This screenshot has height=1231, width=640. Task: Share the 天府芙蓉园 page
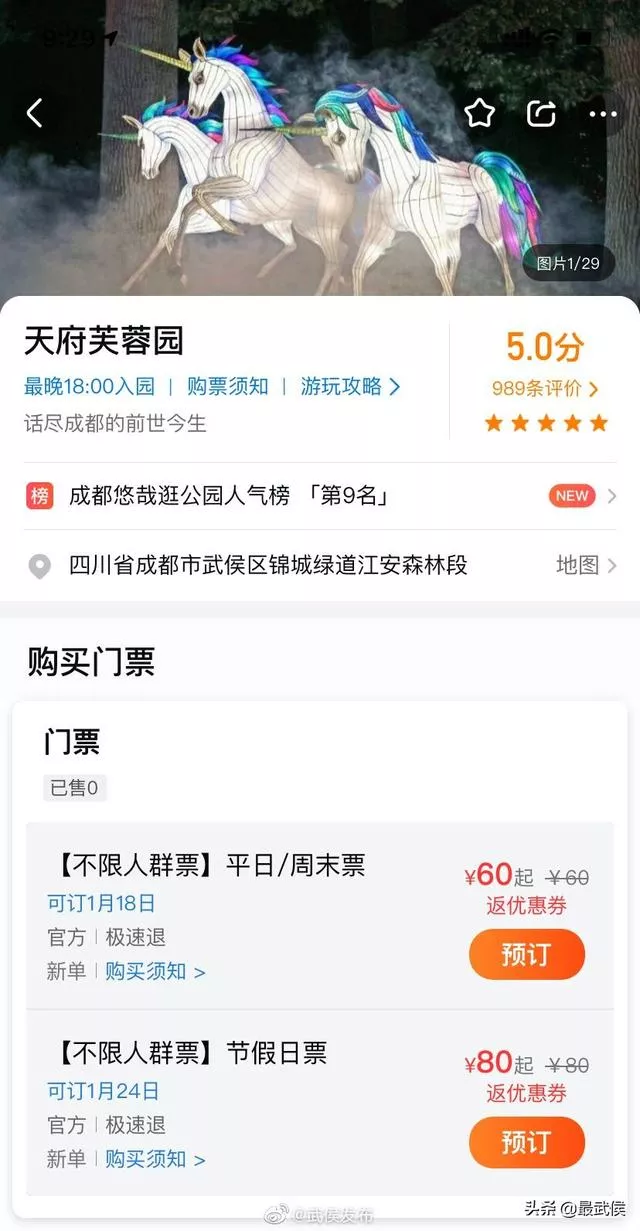click(541, 114)
